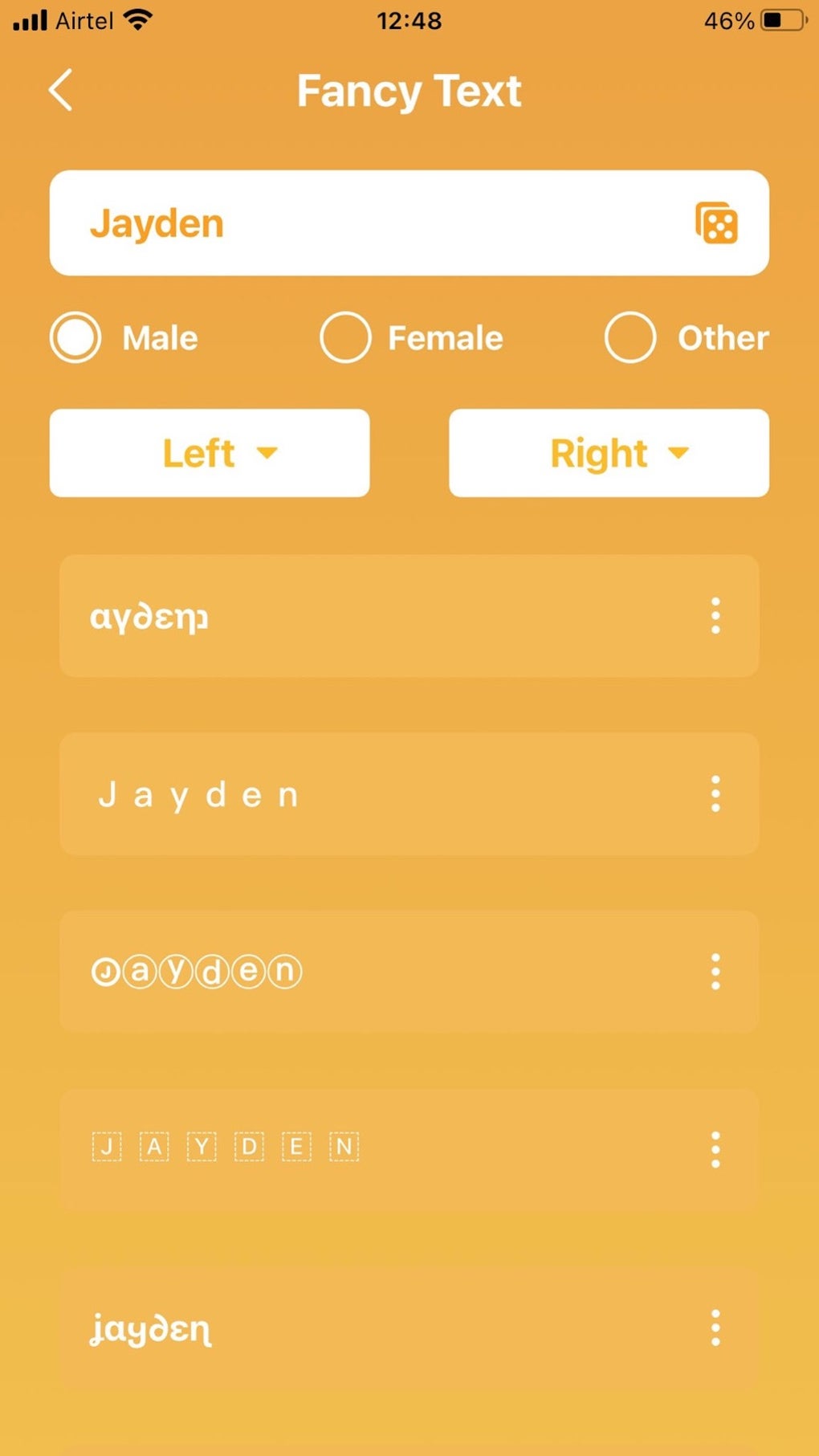Select the Male radio button
This screenshot has width=819, height=1456.
pos(75,338)
